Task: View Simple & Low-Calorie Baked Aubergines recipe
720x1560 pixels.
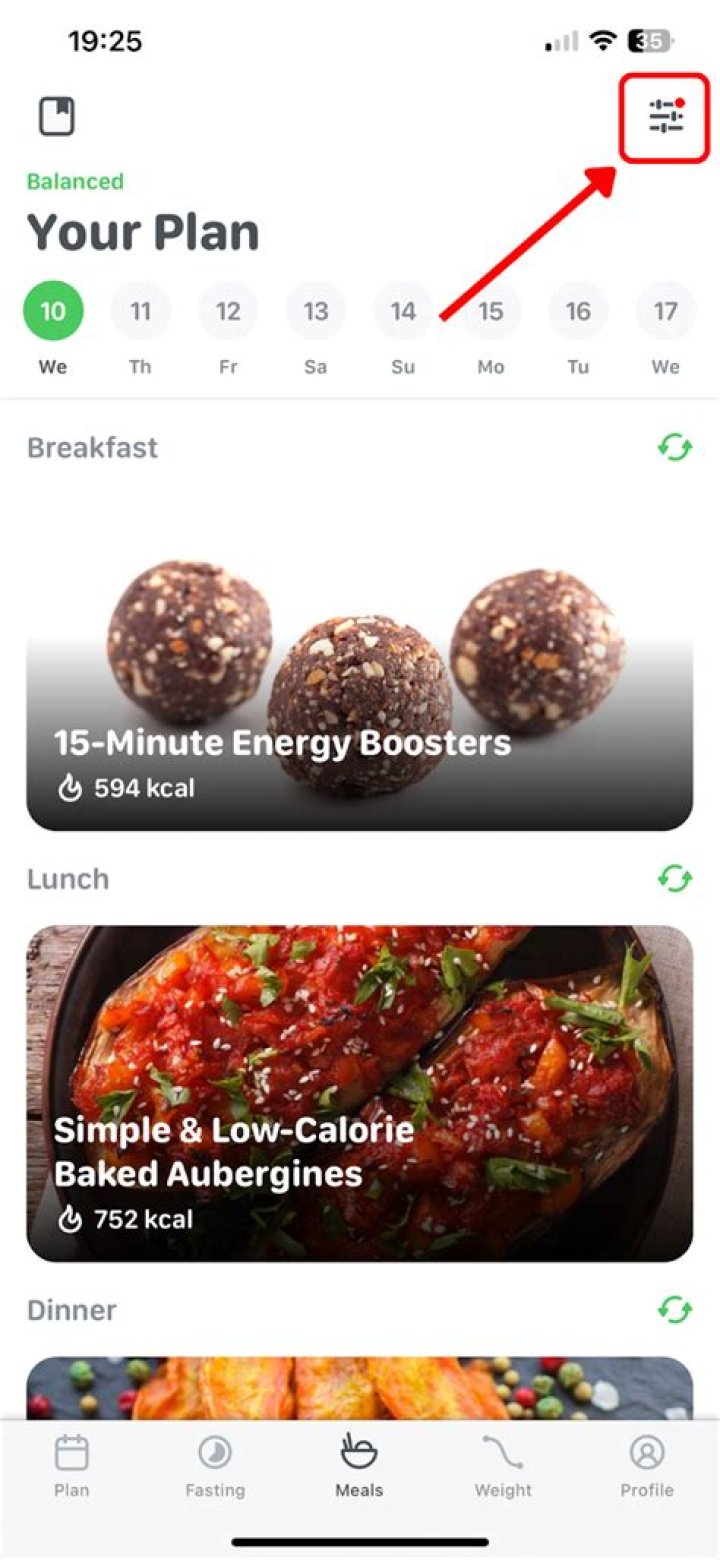Action: 360,1093
